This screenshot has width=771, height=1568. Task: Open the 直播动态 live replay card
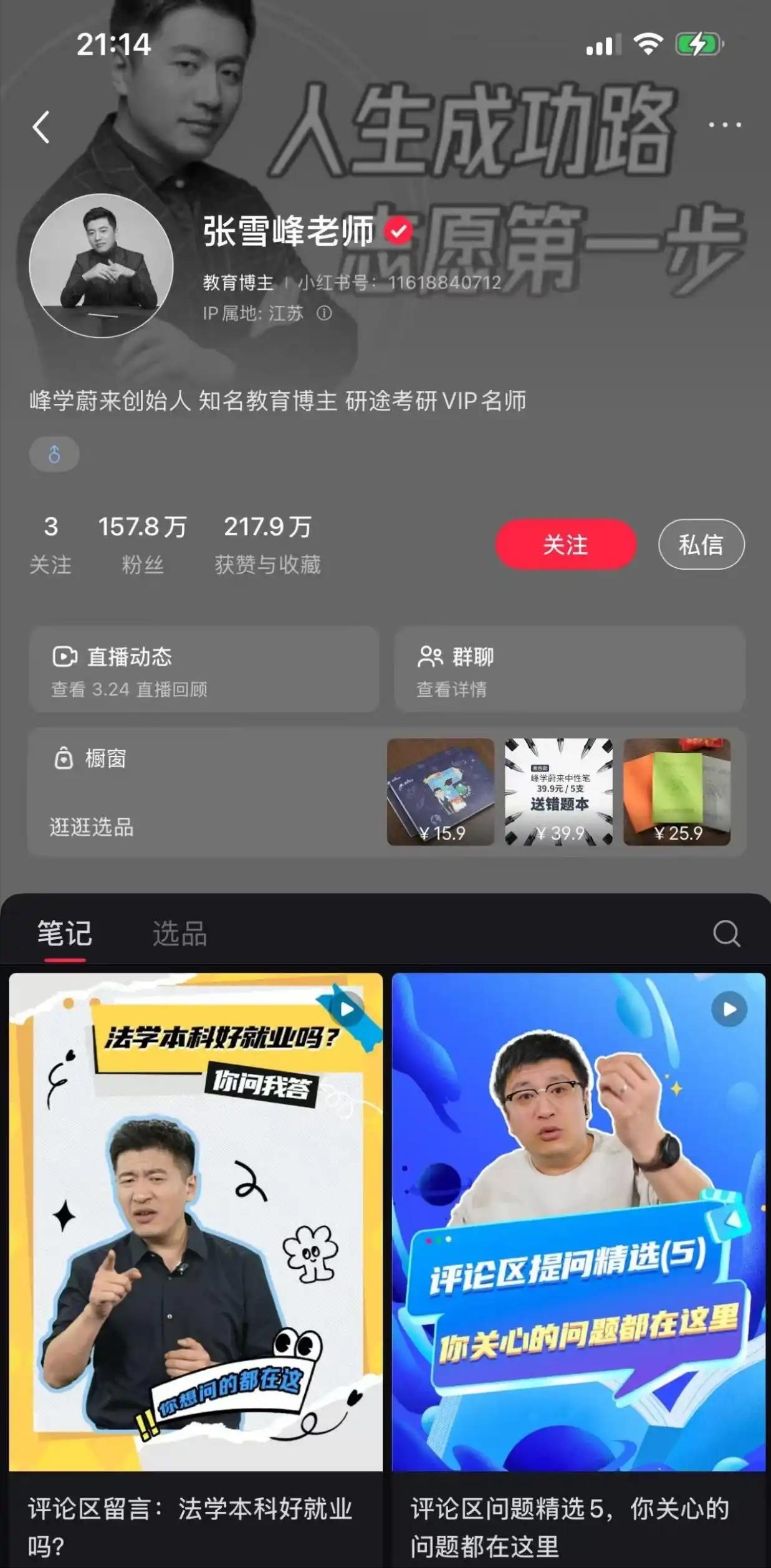[204, 669]
